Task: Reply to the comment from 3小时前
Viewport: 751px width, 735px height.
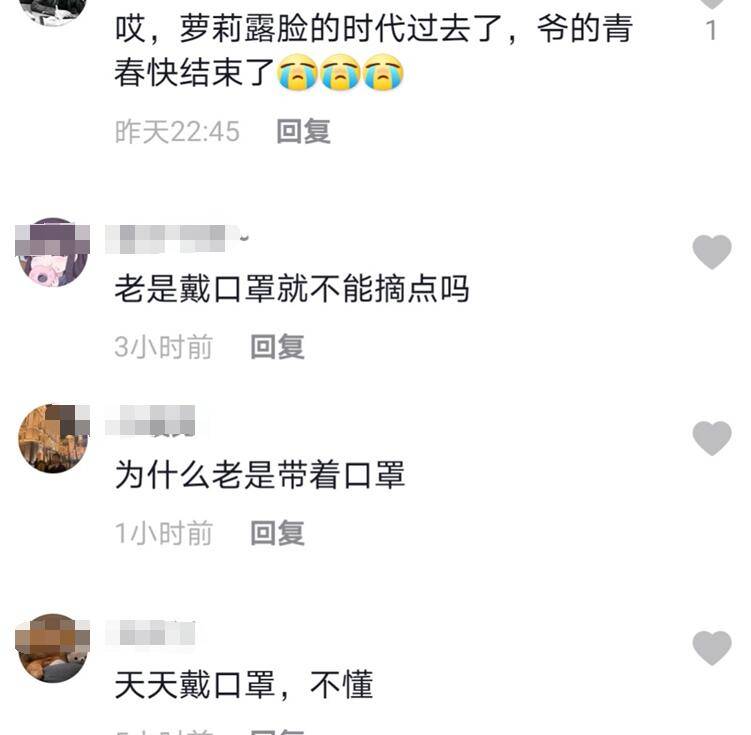Action: click(x=277, y=347)
